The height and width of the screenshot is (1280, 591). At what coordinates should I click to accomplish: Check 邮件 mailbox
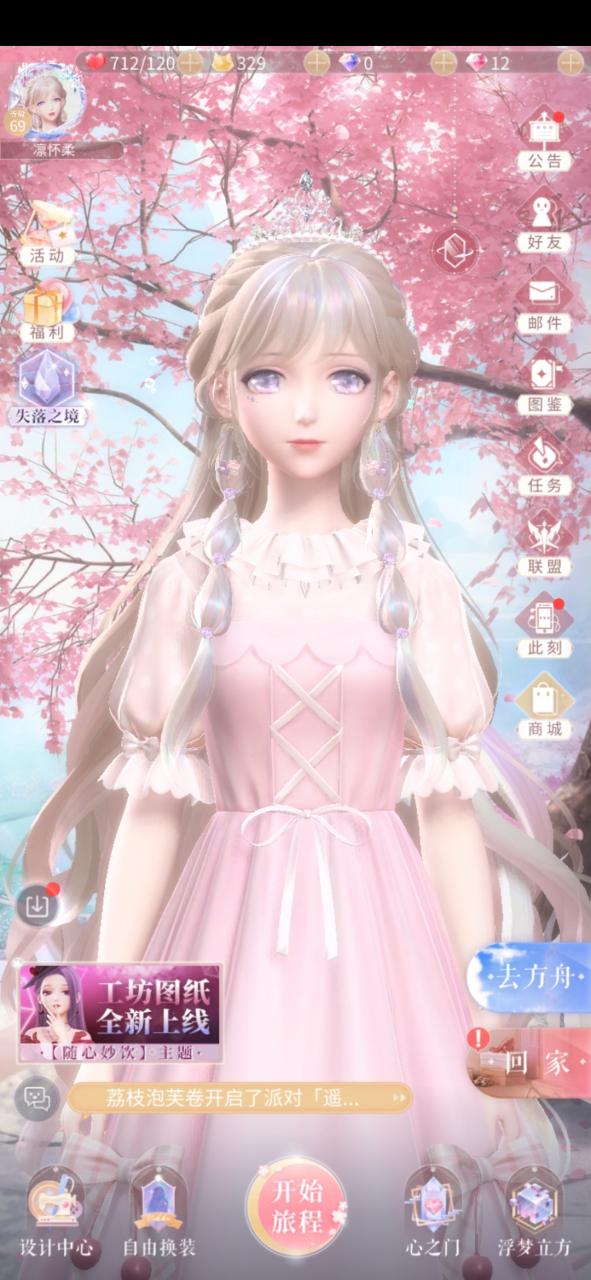click(x=544, y=304)
